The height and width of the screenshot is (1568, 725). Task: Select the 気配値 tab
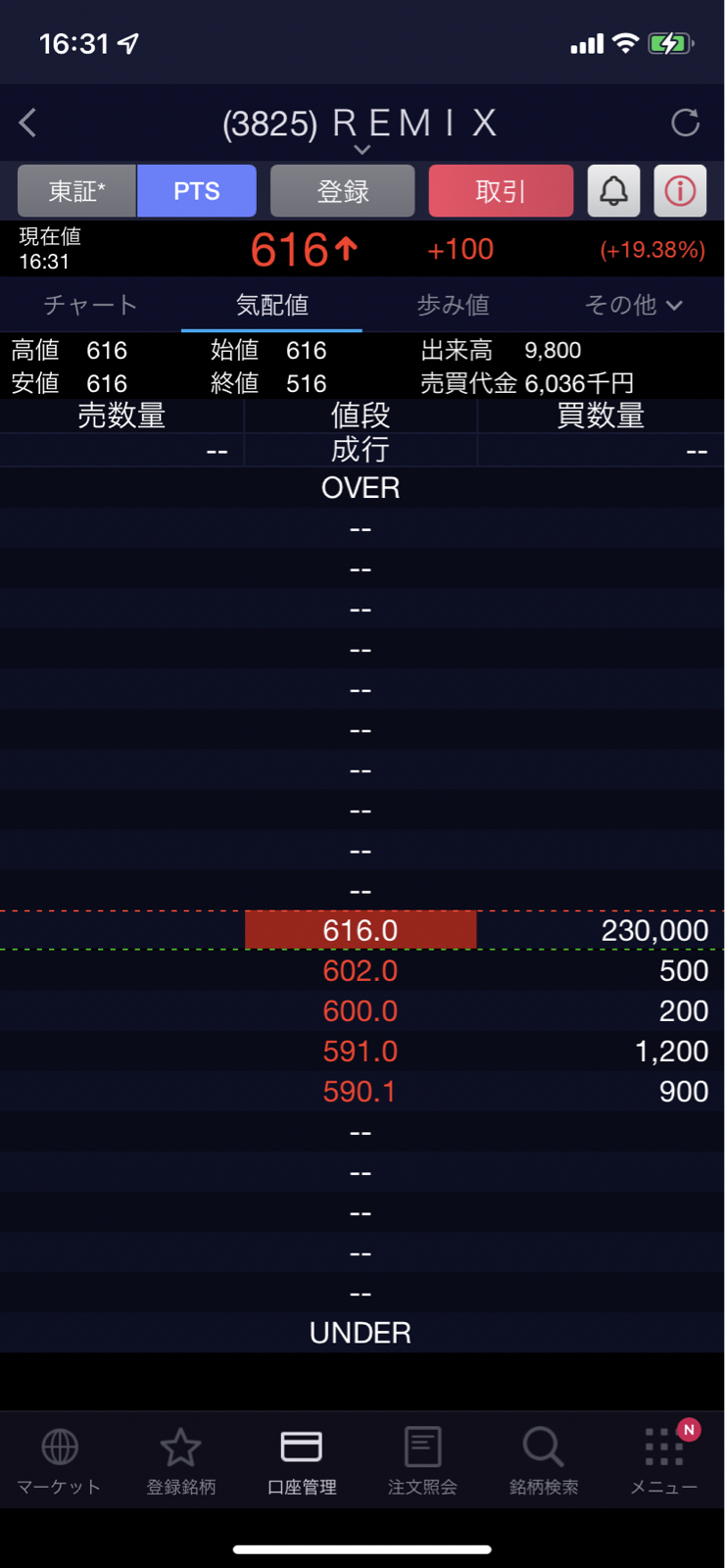(272, 305)
